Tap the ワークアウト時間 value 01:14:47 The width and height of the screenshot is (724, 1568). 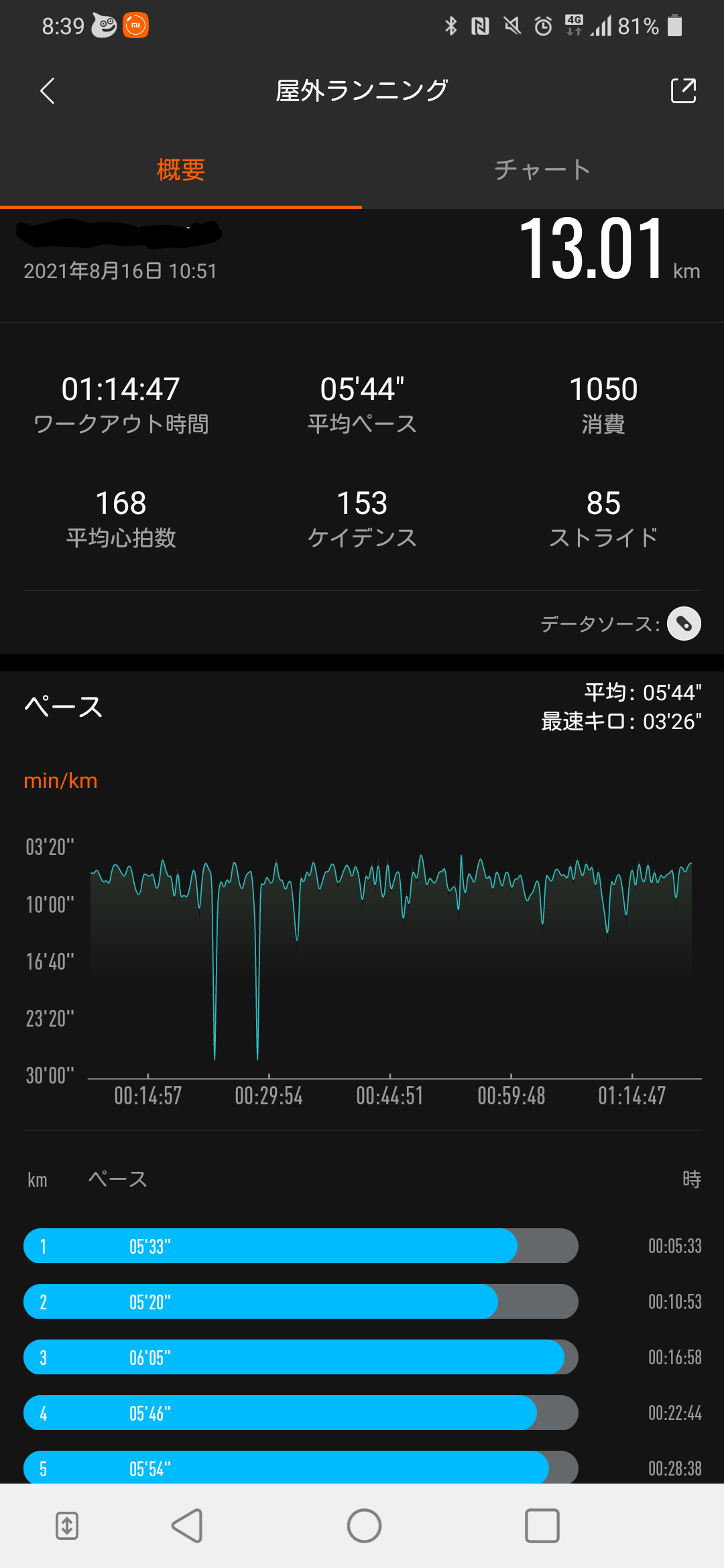[x=121, y=387]
